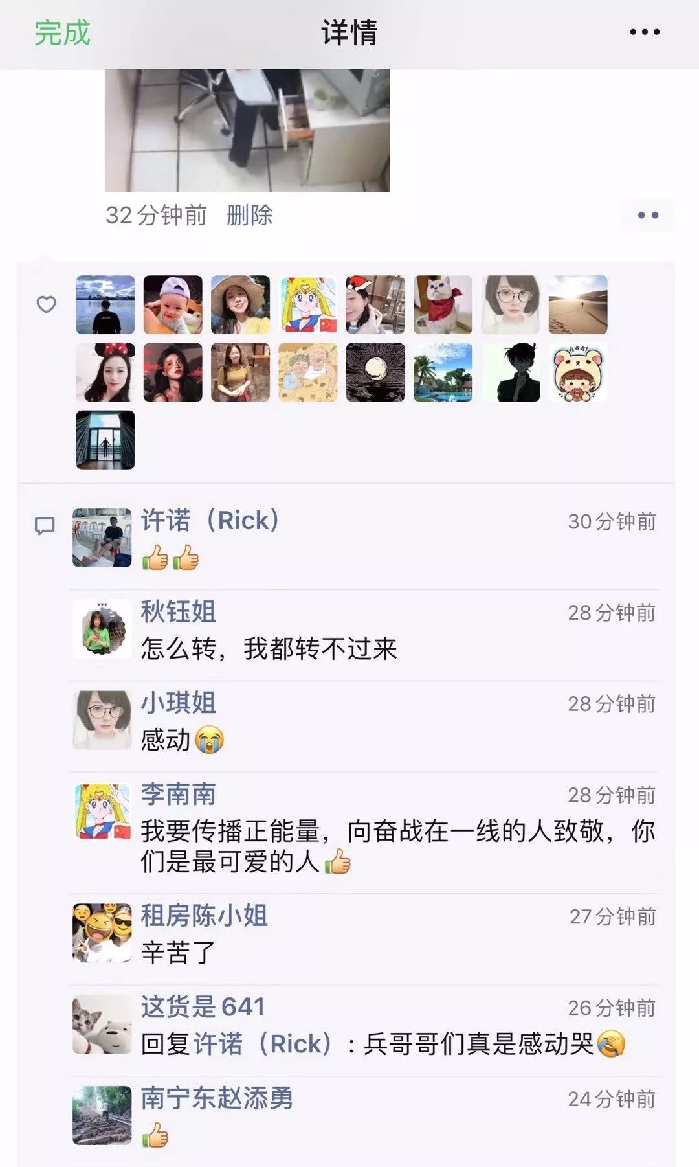699x1167 pixels.
Task: Open the baby-in-cap avatar in likes
Action: [173, 305]
